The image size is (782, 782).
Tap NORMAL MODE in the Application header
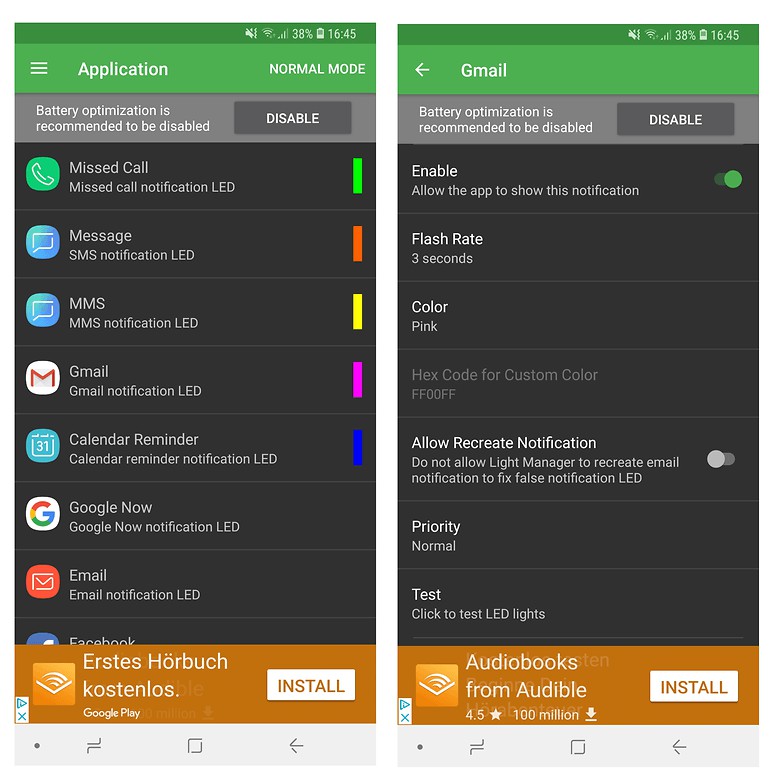point(317,69)
